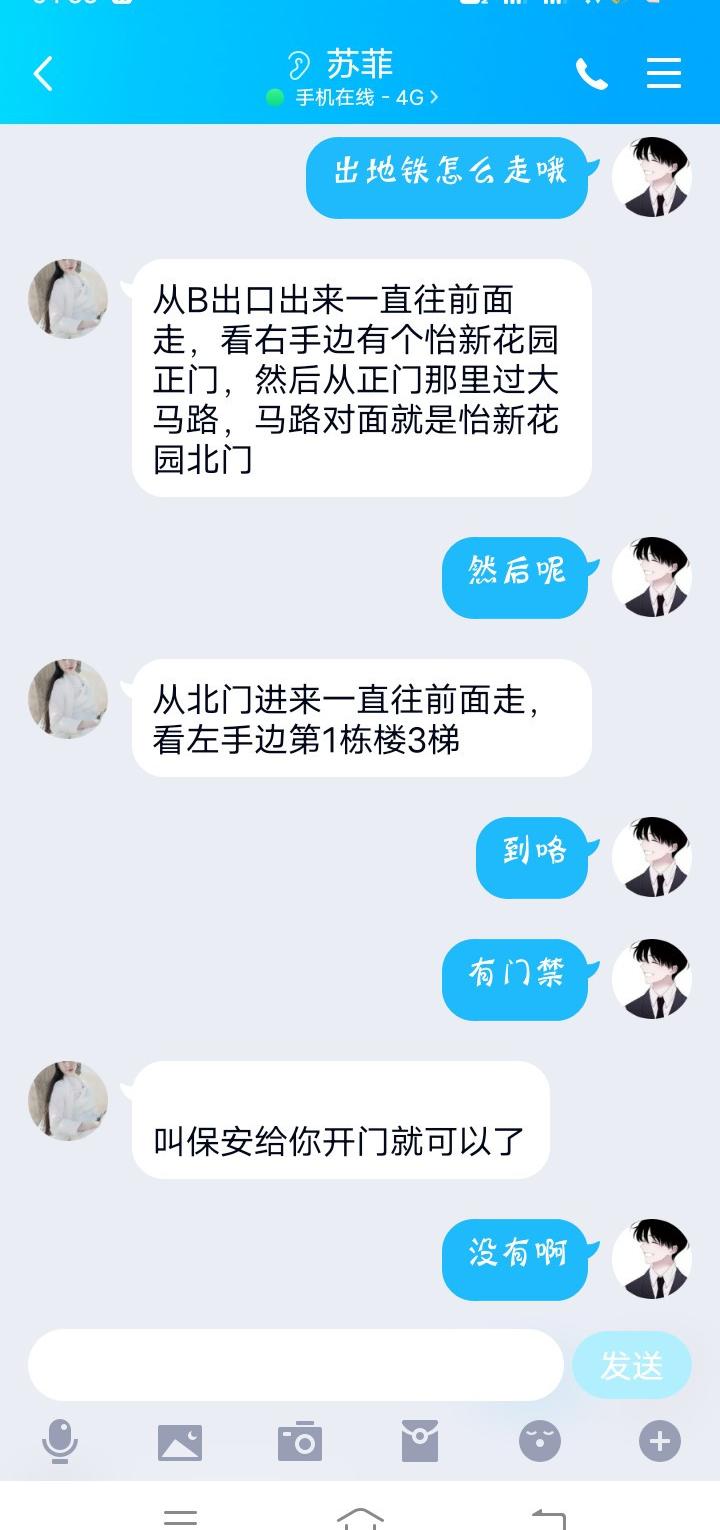The width and height of the screenshot is (720, 1530).
Task: Open the chat settings hamburger icon
Action: pyautogui.click(x=663, y=74)
